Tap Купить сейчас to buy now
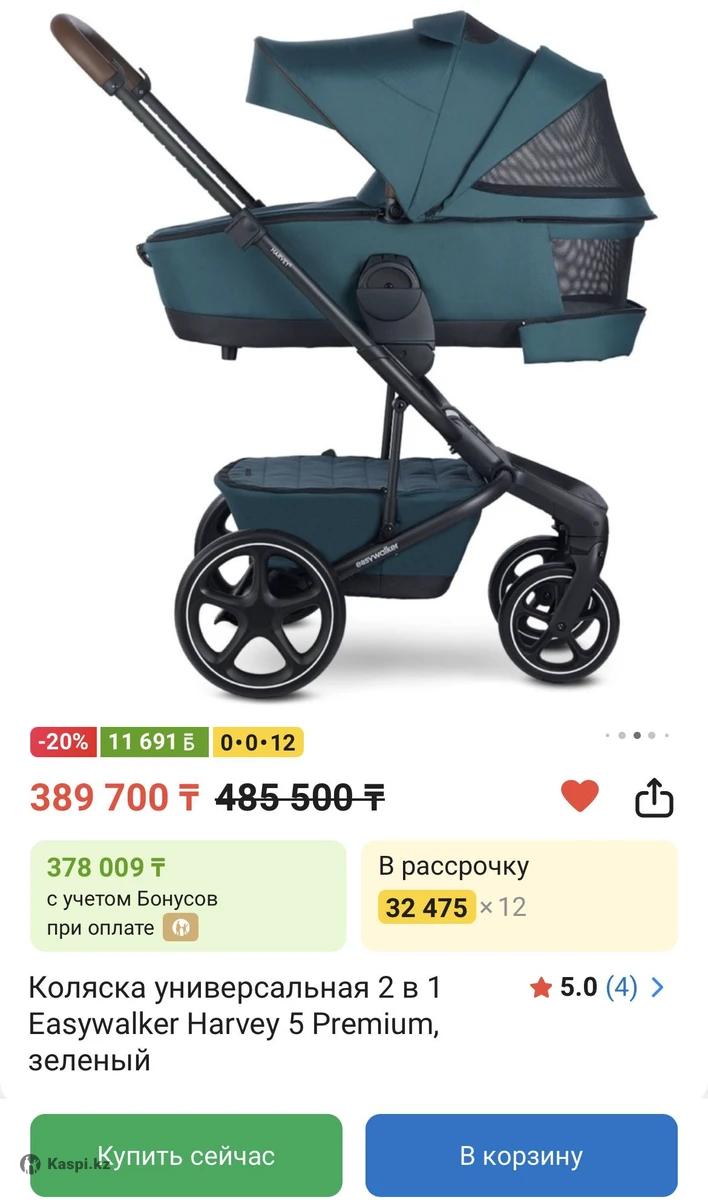Image resolution: width=708 pixels, height=1200 pixels. [186, 1156]
